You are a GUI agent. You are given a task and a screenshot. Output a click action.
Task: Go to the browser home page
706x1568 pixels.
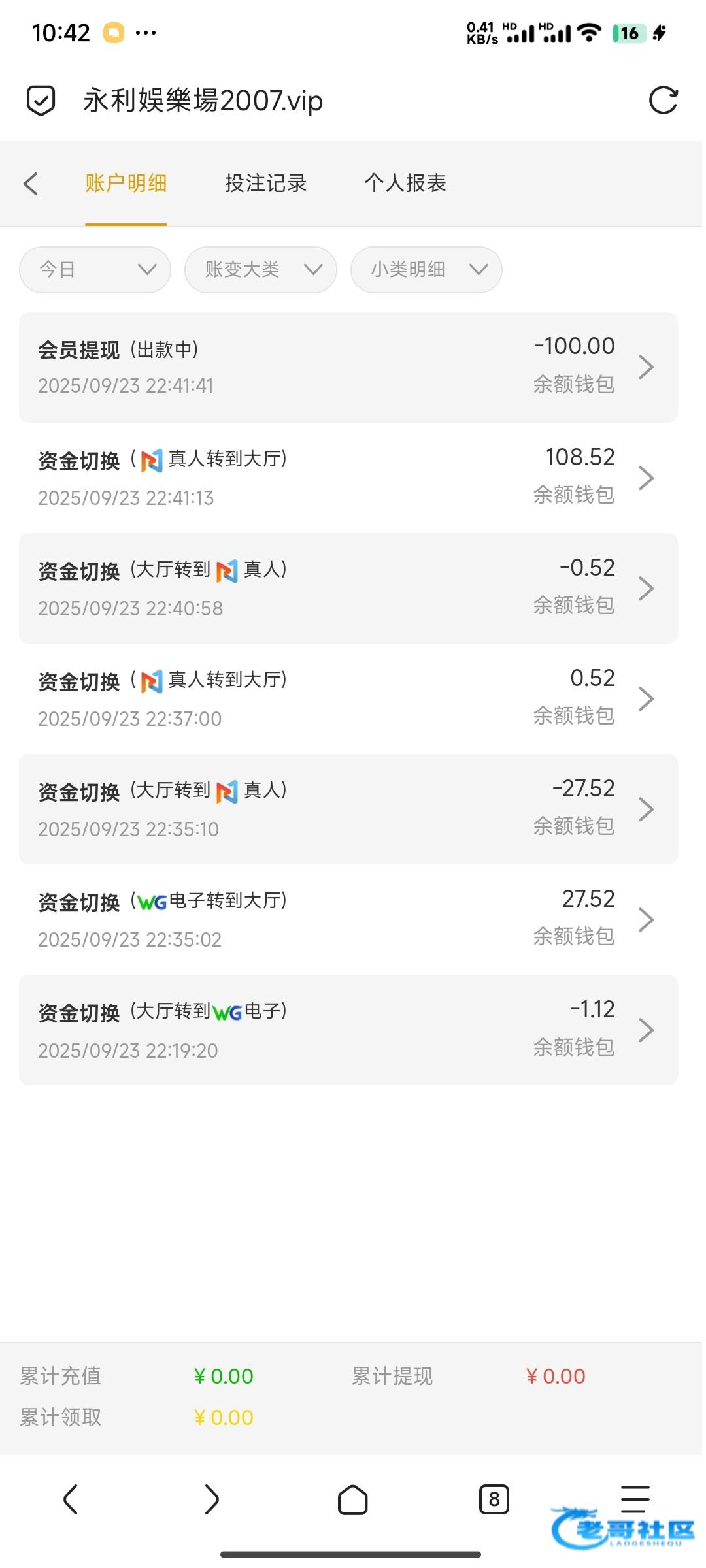point(352,1499)
